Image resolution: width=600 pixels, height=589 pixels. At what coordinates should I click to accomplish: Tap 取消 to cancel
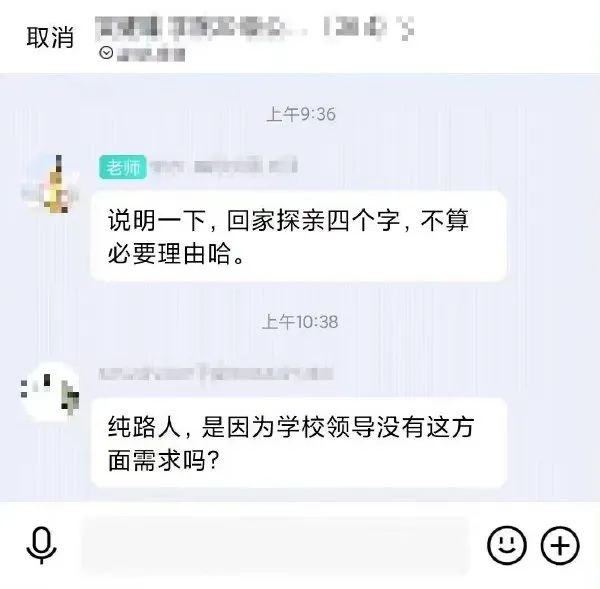point(50,38)
